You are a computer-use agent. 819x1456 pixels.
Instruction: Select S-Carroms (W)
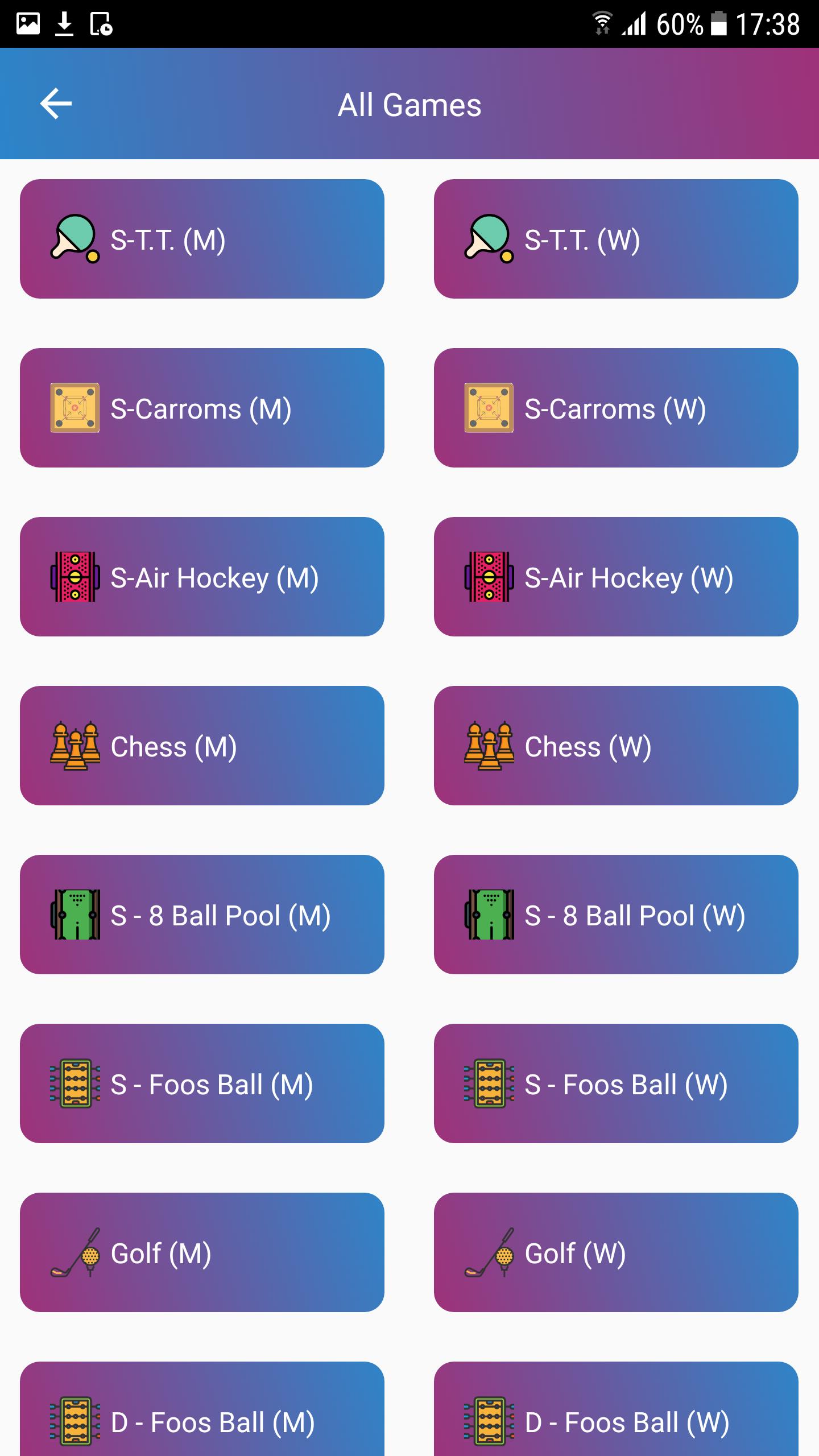click(616, 408)
